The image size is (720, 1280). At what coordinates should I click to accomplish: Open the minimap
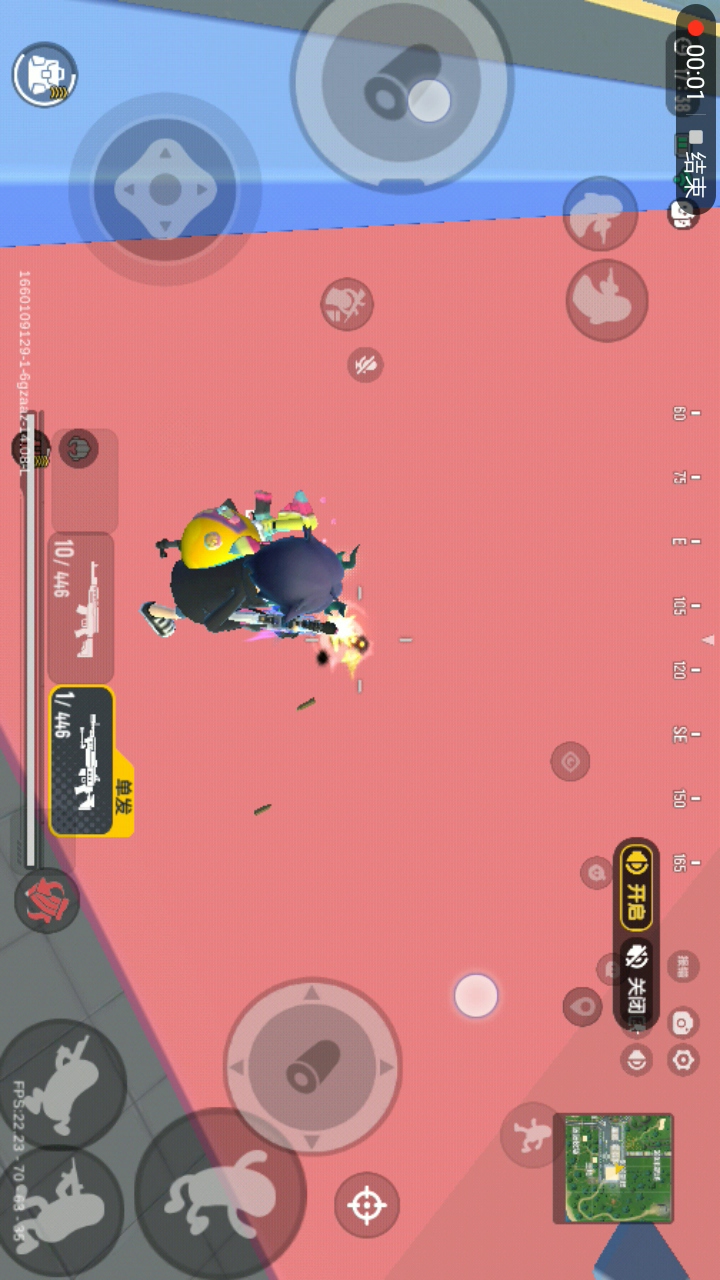click(613, 1169)
